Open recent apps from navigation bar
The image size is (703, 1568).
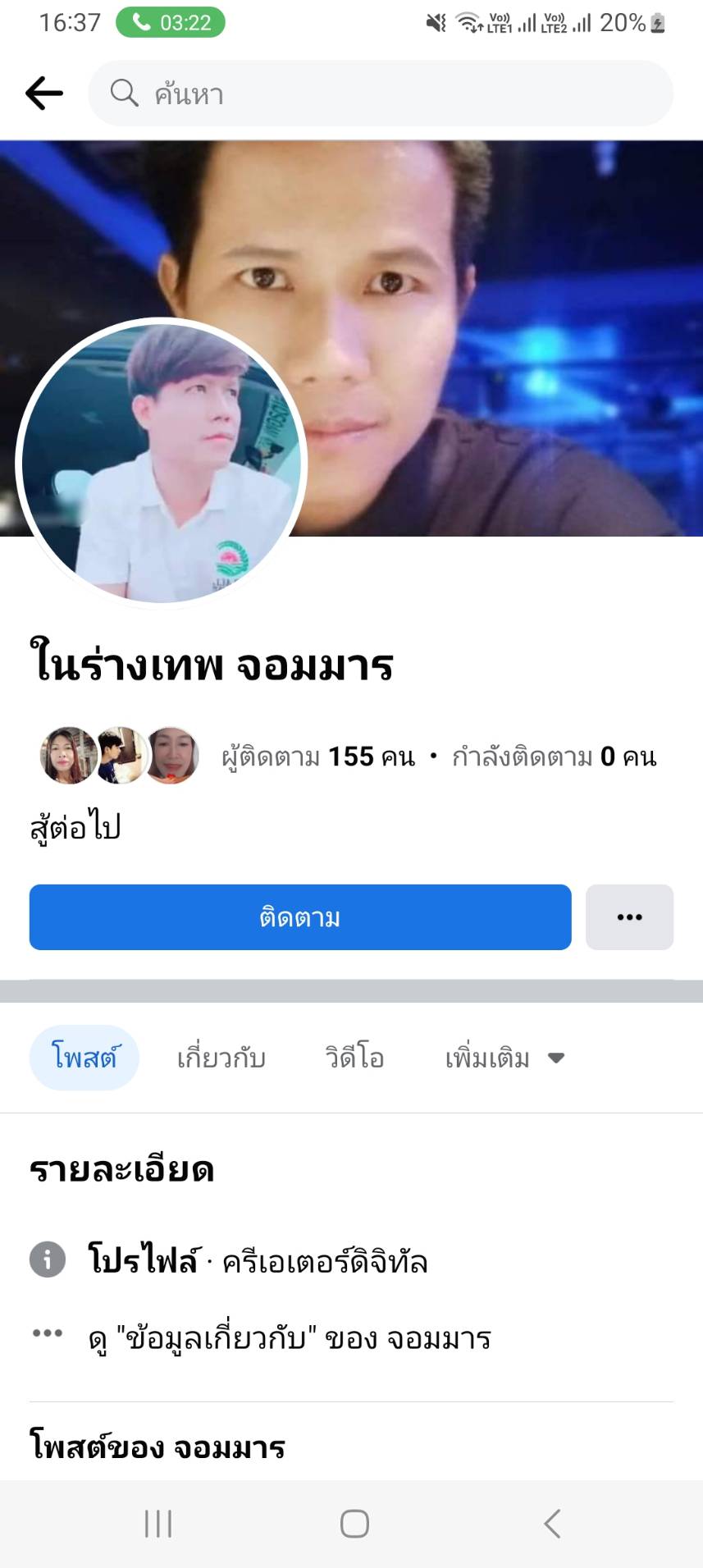click(158, 1524)
